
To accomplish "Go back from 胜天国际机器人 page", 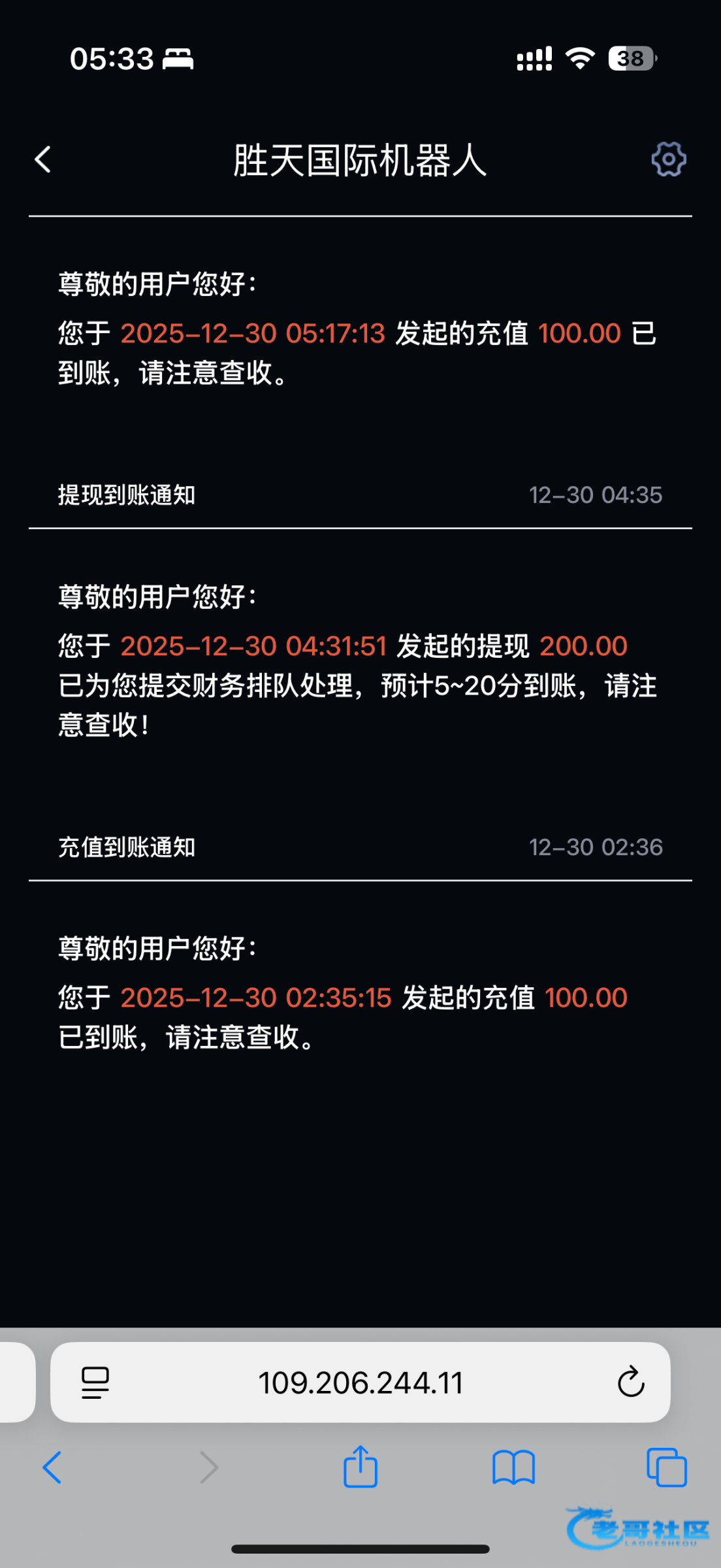I will point(43,159).
